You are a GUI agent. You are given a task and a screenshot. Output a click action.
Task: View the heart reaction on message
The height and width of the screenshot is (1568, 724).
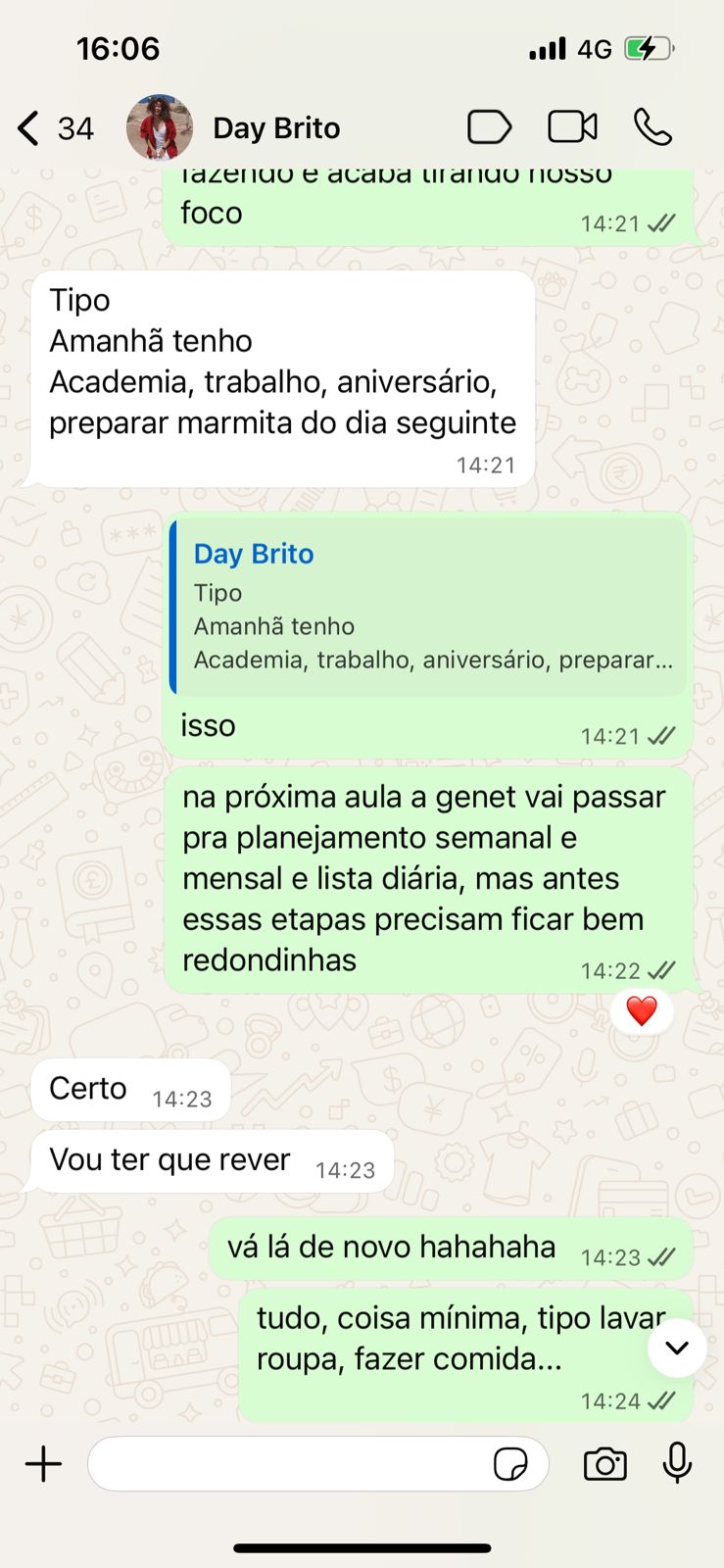[642, 1010]
